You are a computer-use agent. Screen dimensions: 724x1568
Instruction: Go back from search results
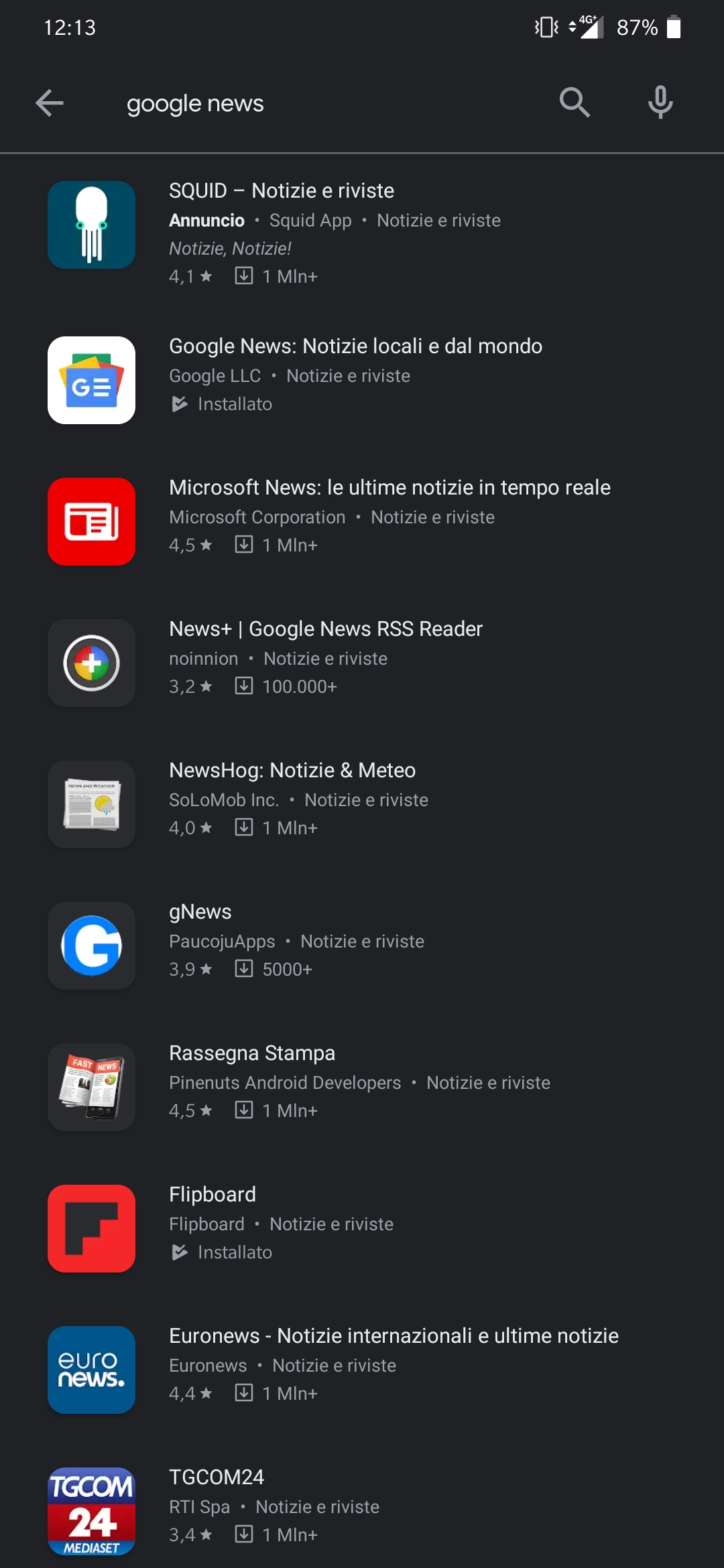click(49, 103)
